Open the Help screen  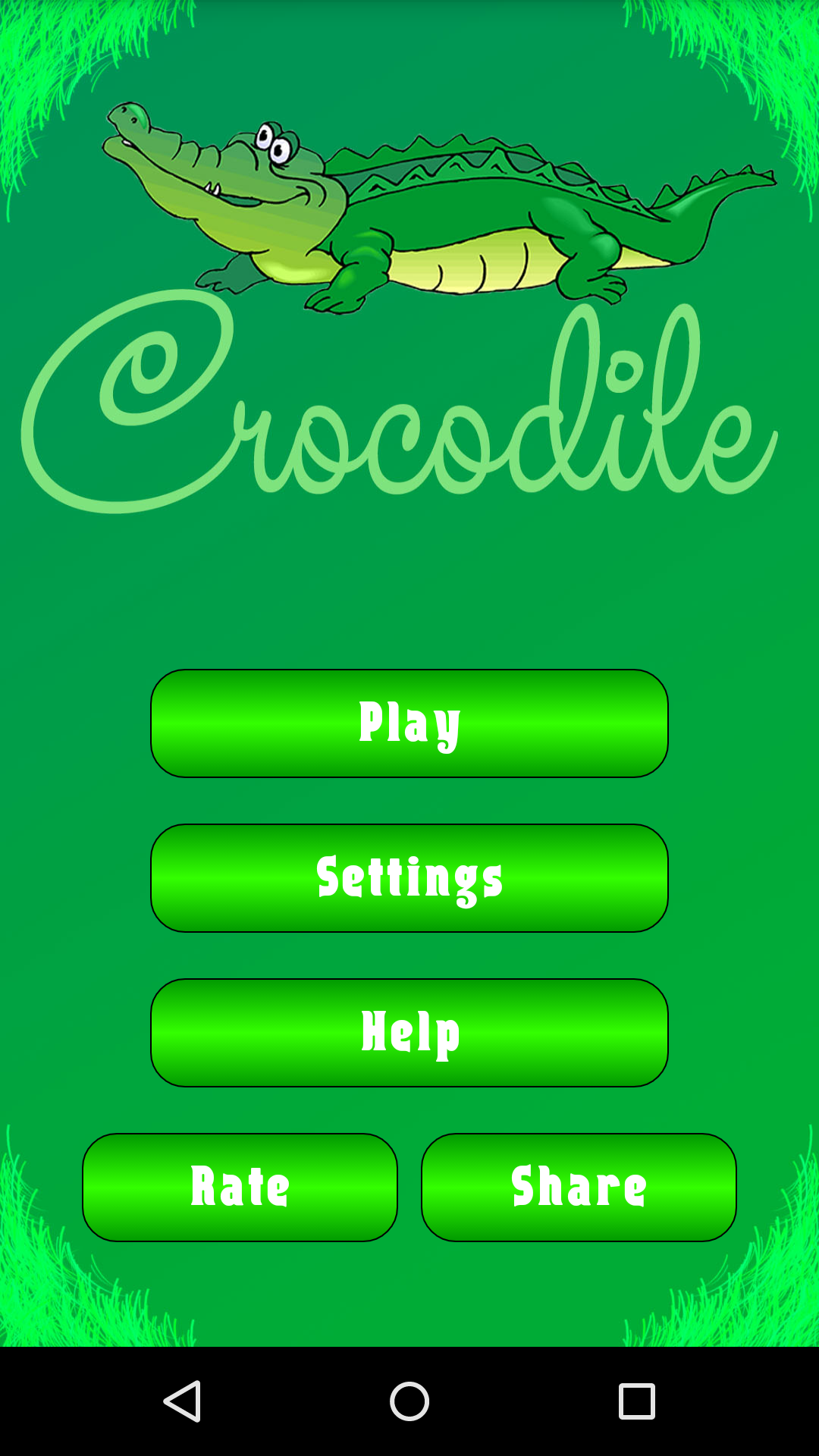click(409, 1032)
